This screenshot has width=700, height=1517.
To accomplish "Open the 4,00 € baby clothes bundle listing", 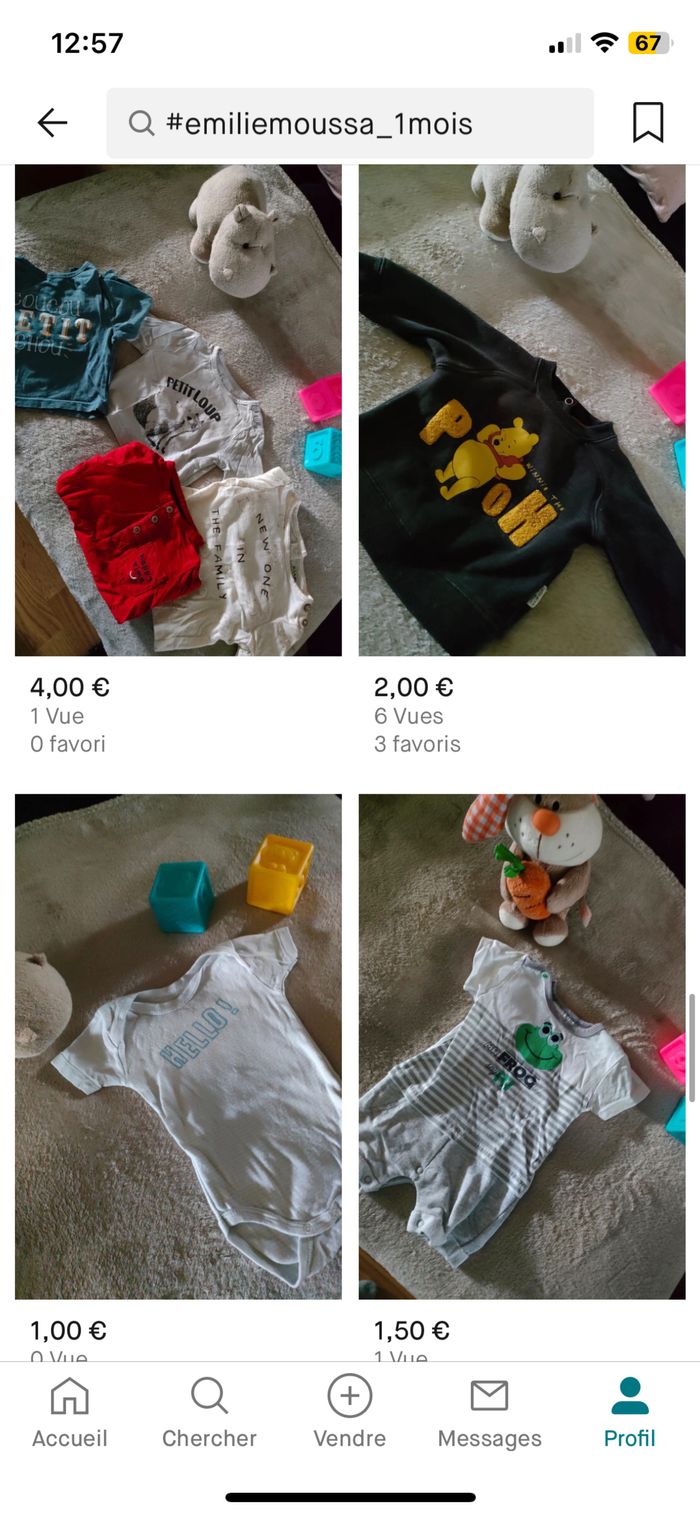I will pyautogui.click(x=178, y=410).
